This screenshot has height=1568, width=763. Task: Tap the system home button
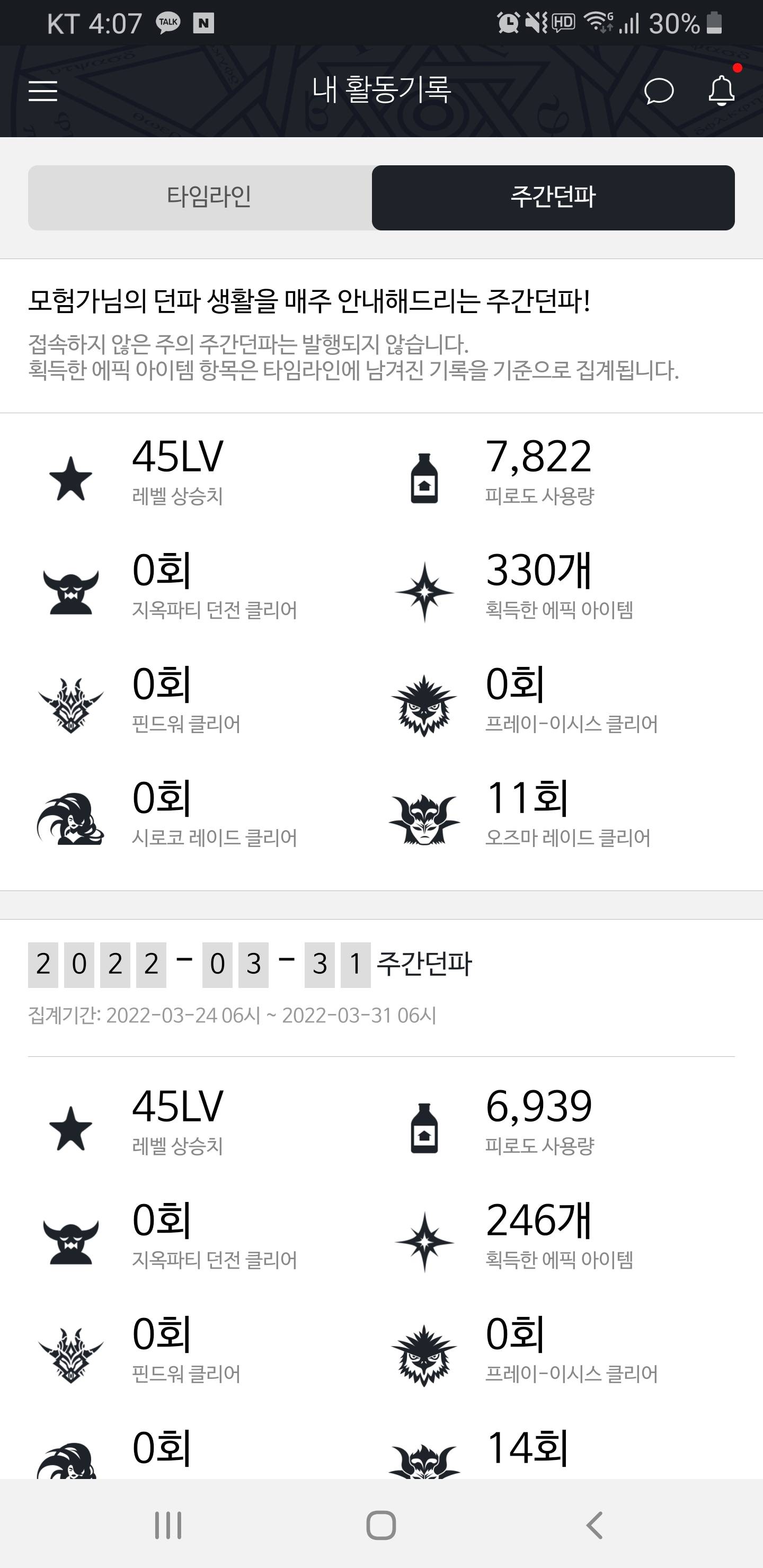[x=381, y=1526]
